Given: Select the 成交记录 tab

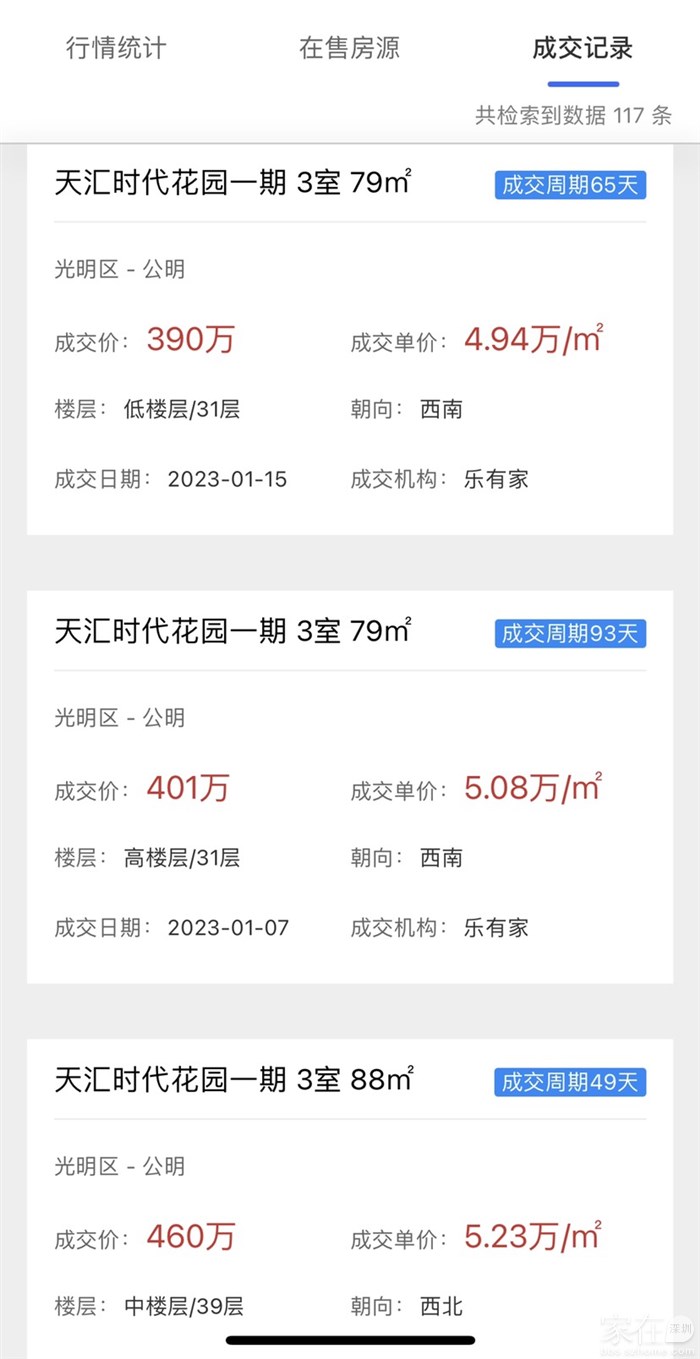Looking at the screenshot, I should [x=582, y=48].
